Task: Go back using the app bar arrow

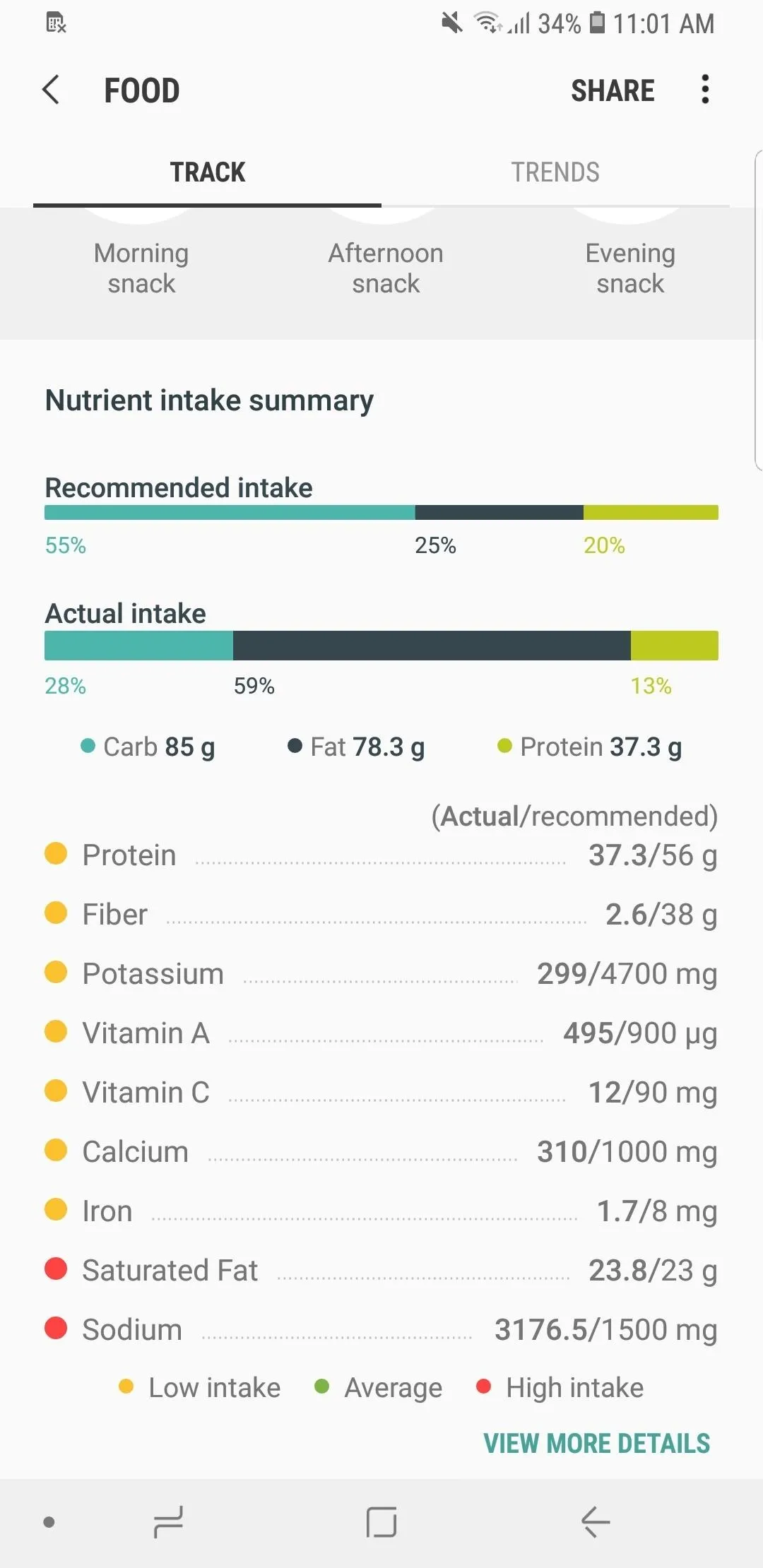Action: [x=51, y=90]
